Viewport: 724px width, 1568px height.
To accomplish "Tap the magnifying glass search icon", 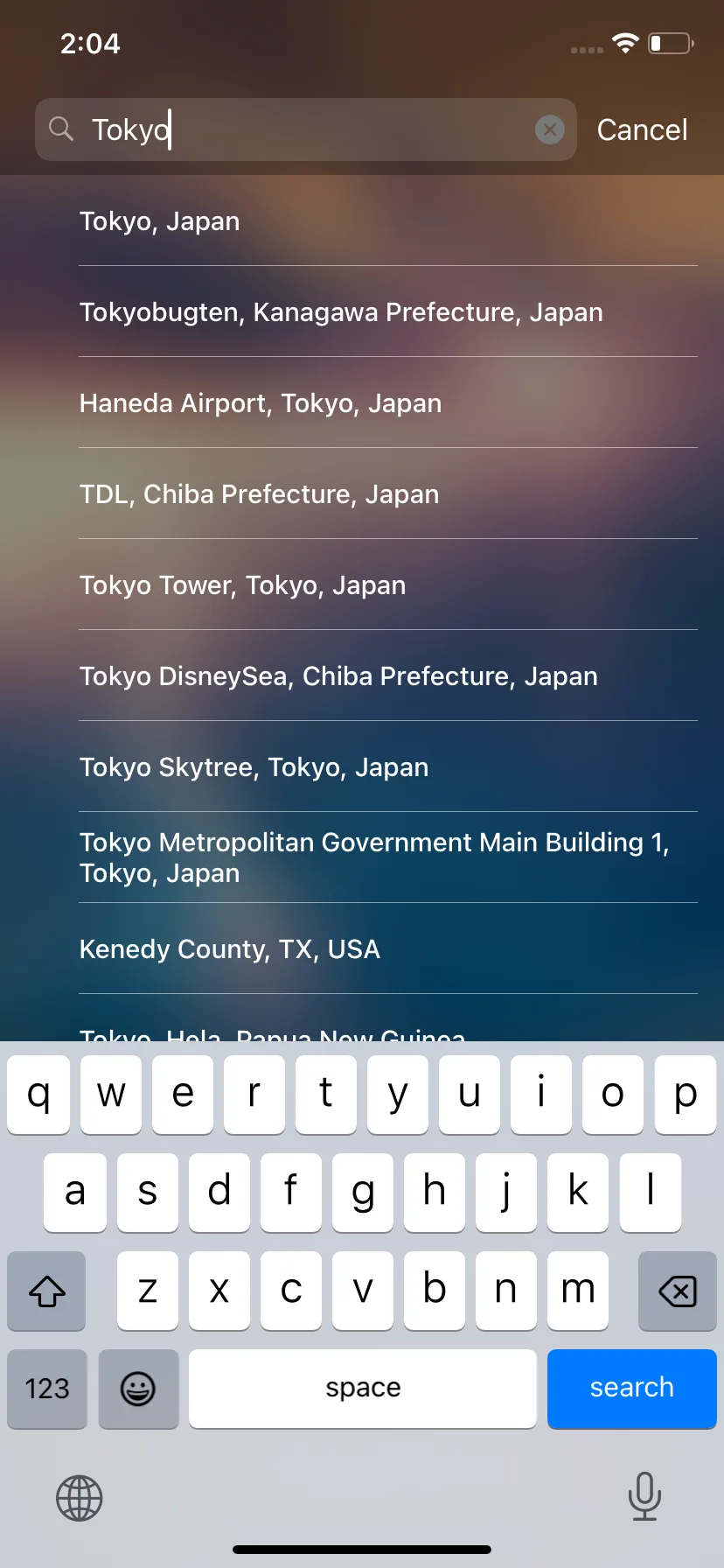I will point(60,129).
